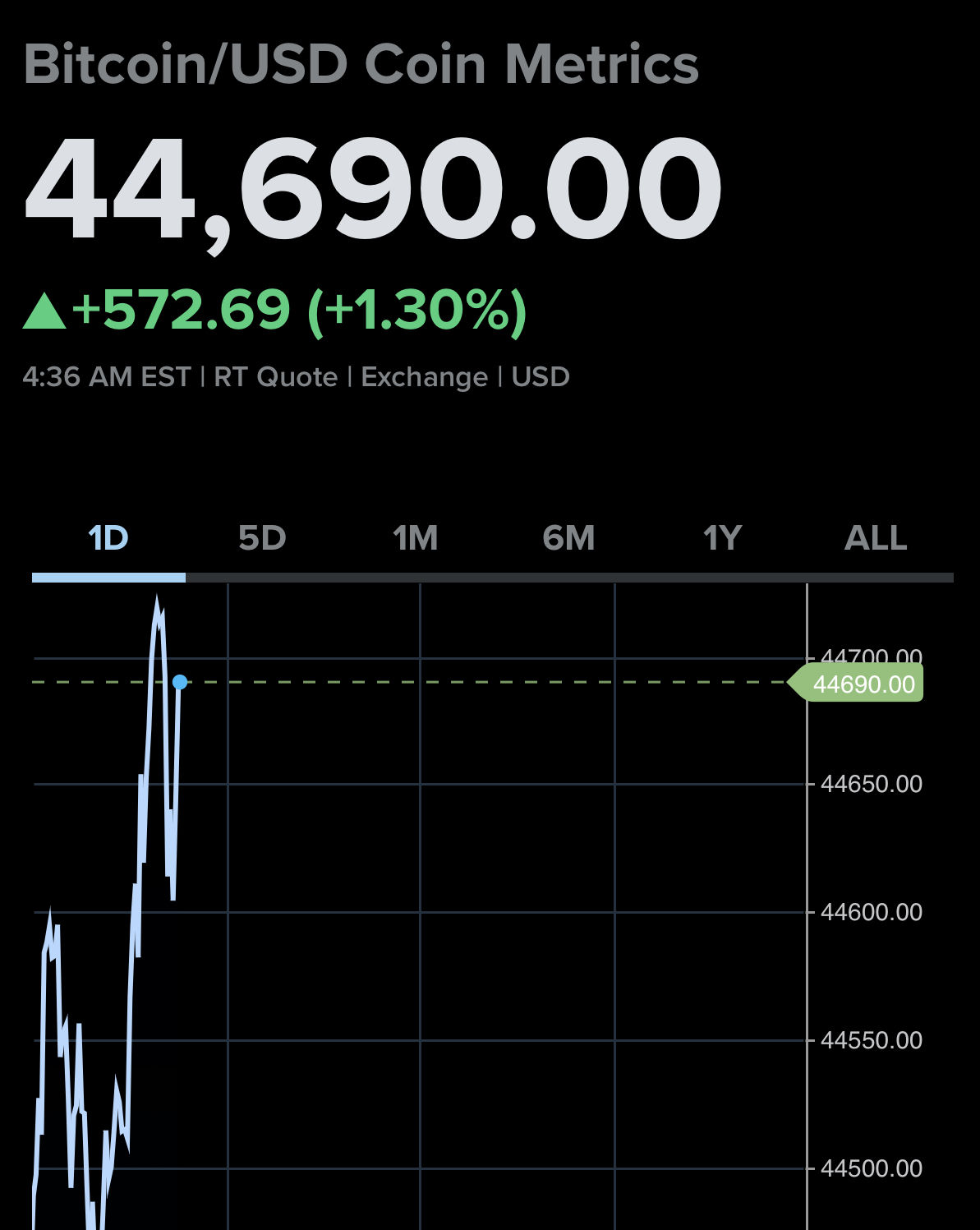Show the 6M price chart
The image size is (980, 1230).
[568, 539]
